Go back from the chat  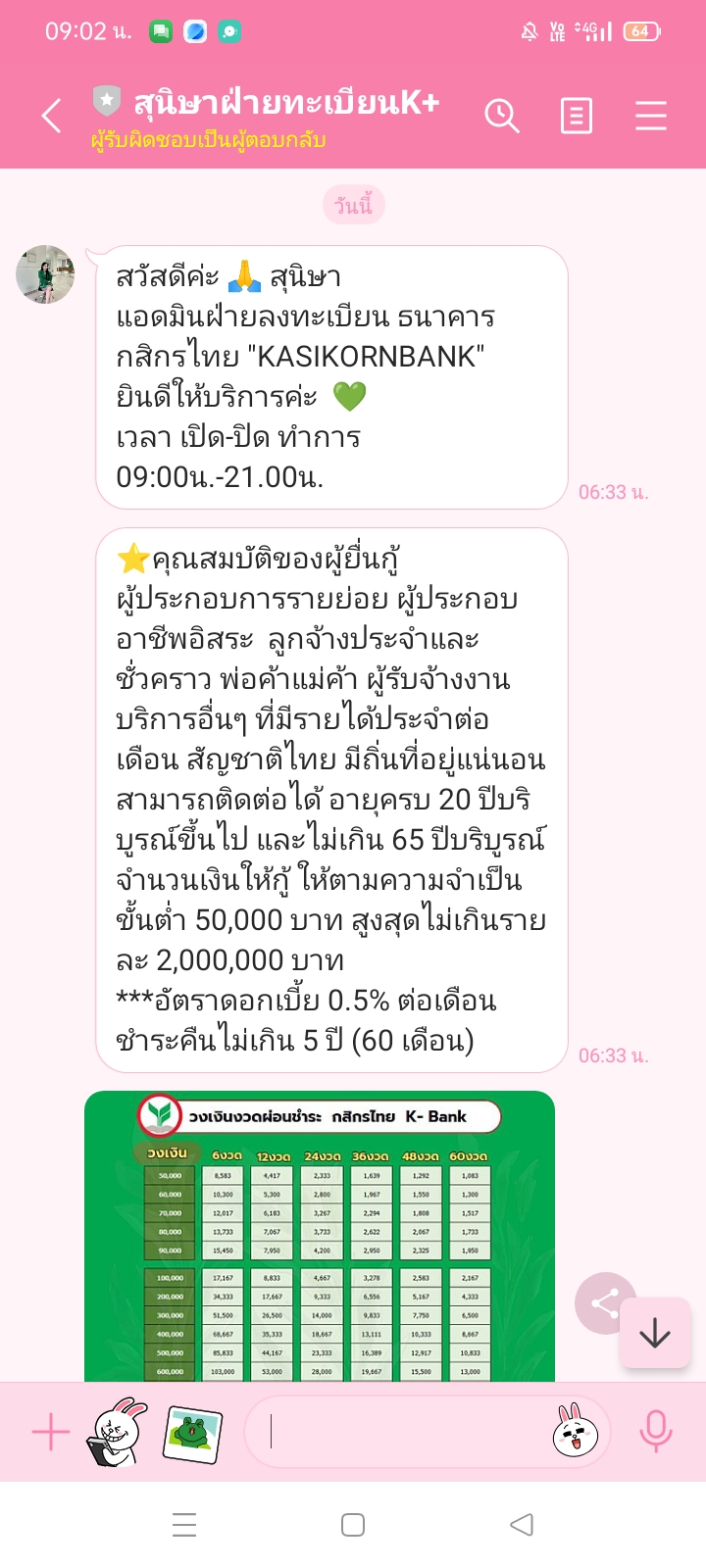(x=51, y=116)
